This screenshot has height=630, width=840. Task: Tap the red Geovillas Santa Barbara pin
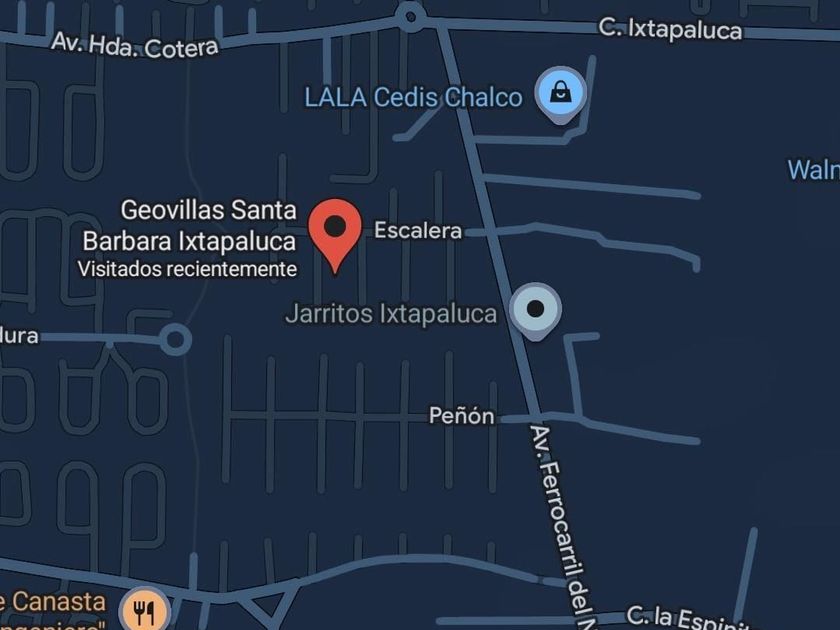(335, 235)
